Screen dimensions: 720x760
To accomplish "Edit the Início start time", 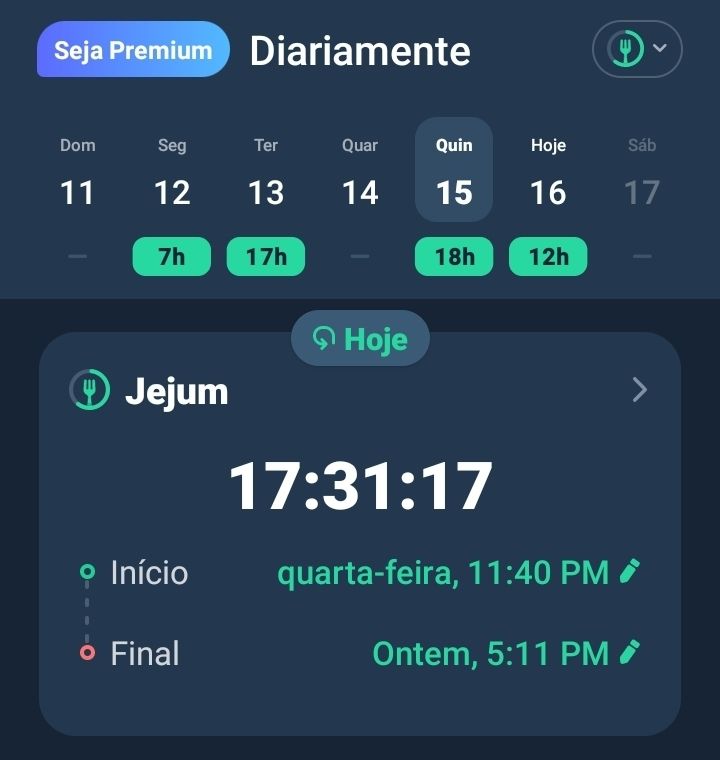I will click(629, 572).
